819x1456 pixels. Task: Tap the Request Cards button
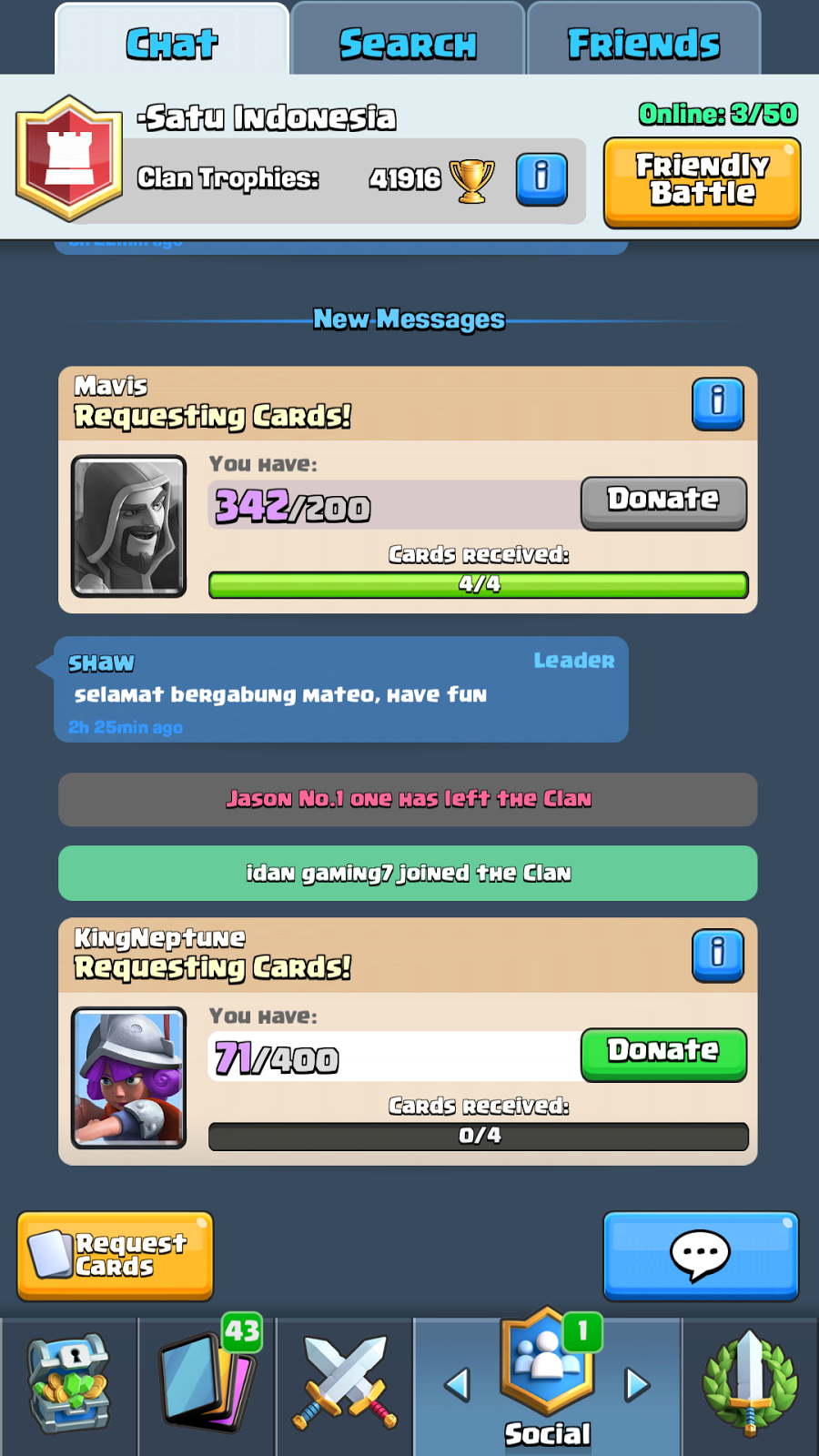(x=115, y=1255)
